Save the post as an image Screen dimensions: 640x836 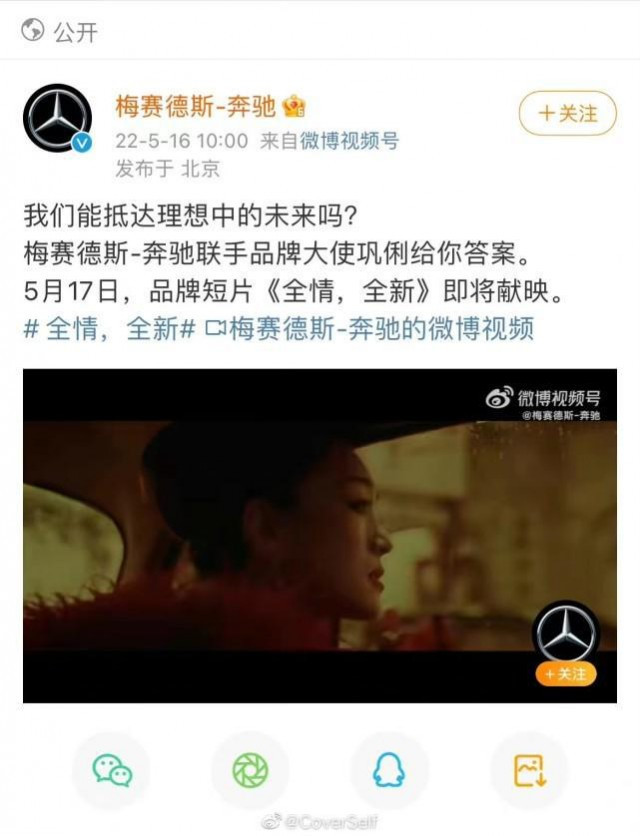point(528,769)
